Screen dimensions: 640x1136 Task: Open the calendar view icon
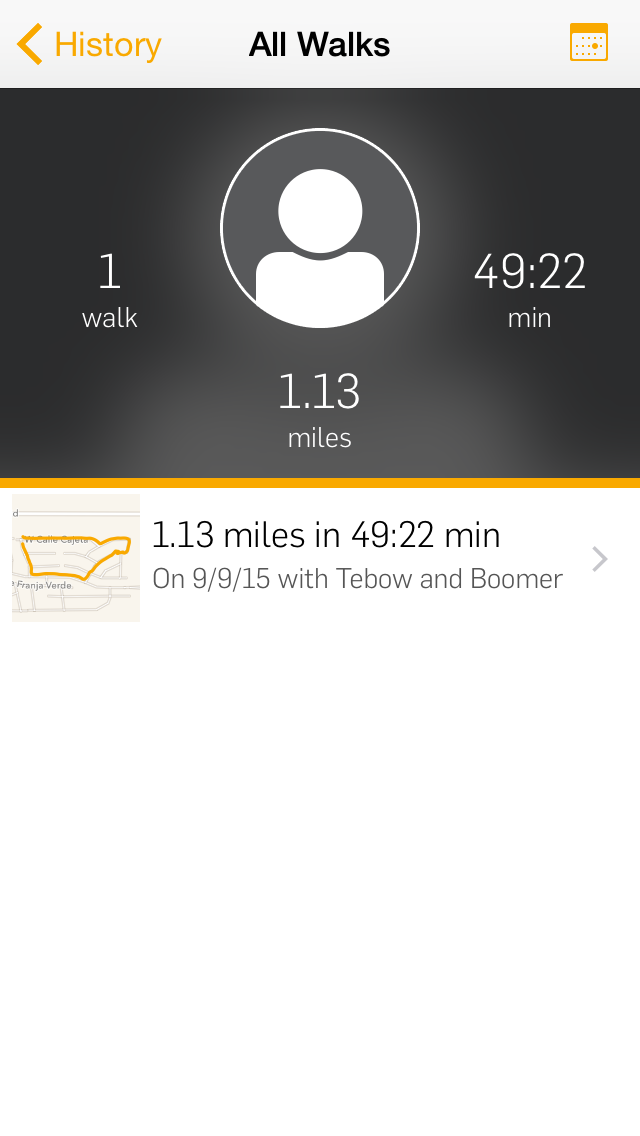tap(589, 42)
